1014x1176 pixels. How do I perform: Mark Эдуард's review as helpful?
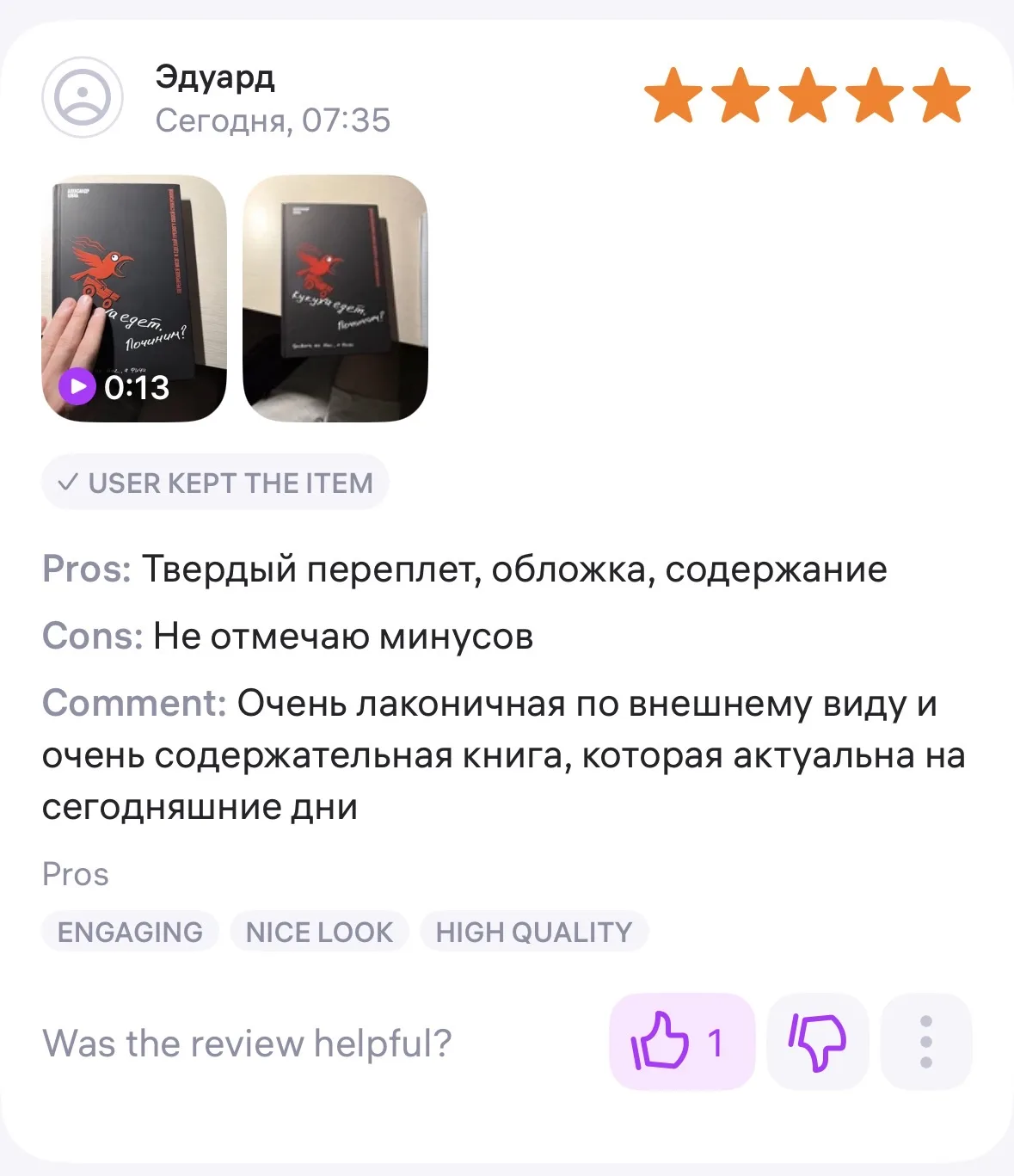click(x=680, y=1042)
